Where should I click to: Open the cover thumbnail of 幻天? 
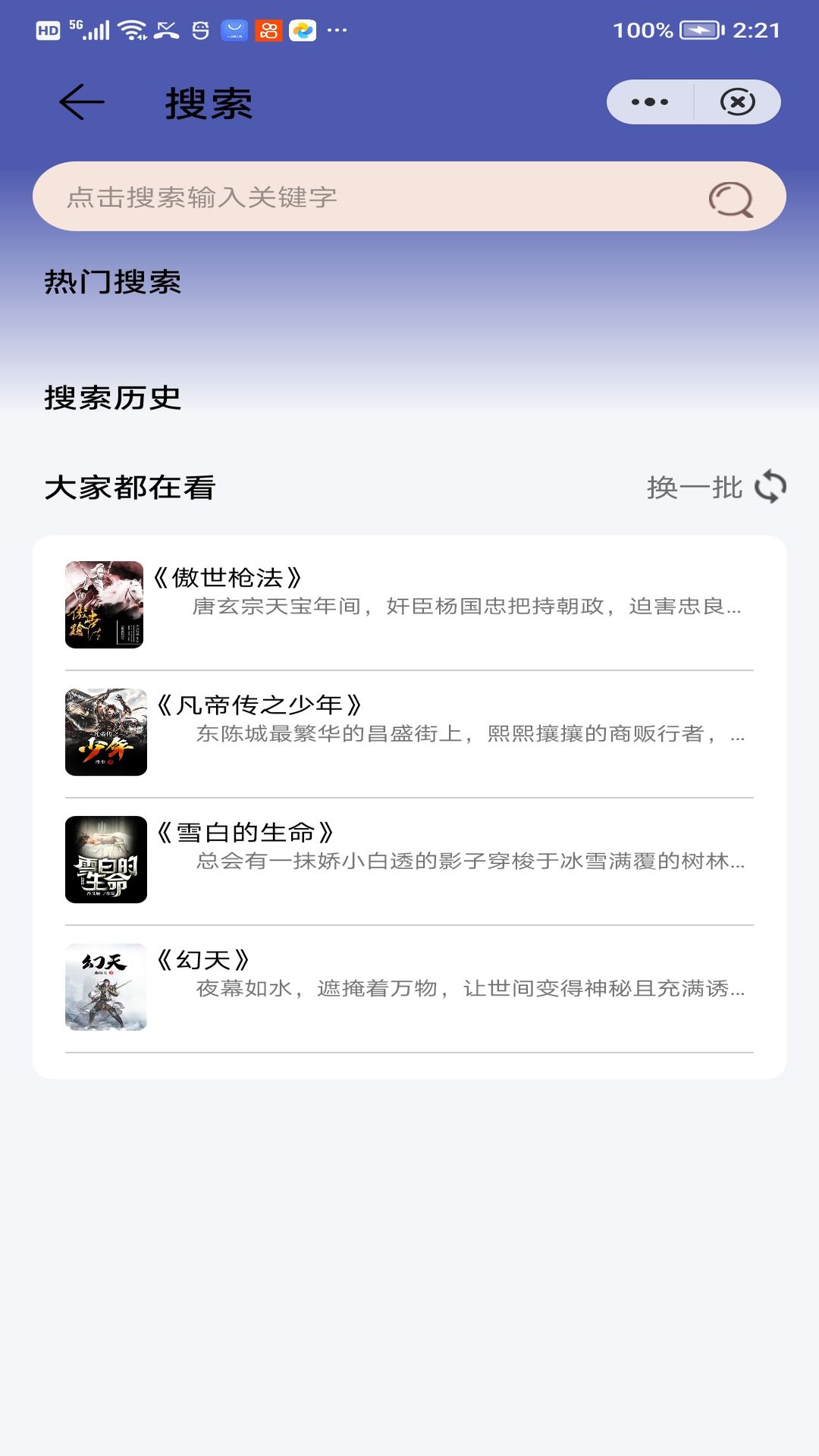click(x=106, y=986)
